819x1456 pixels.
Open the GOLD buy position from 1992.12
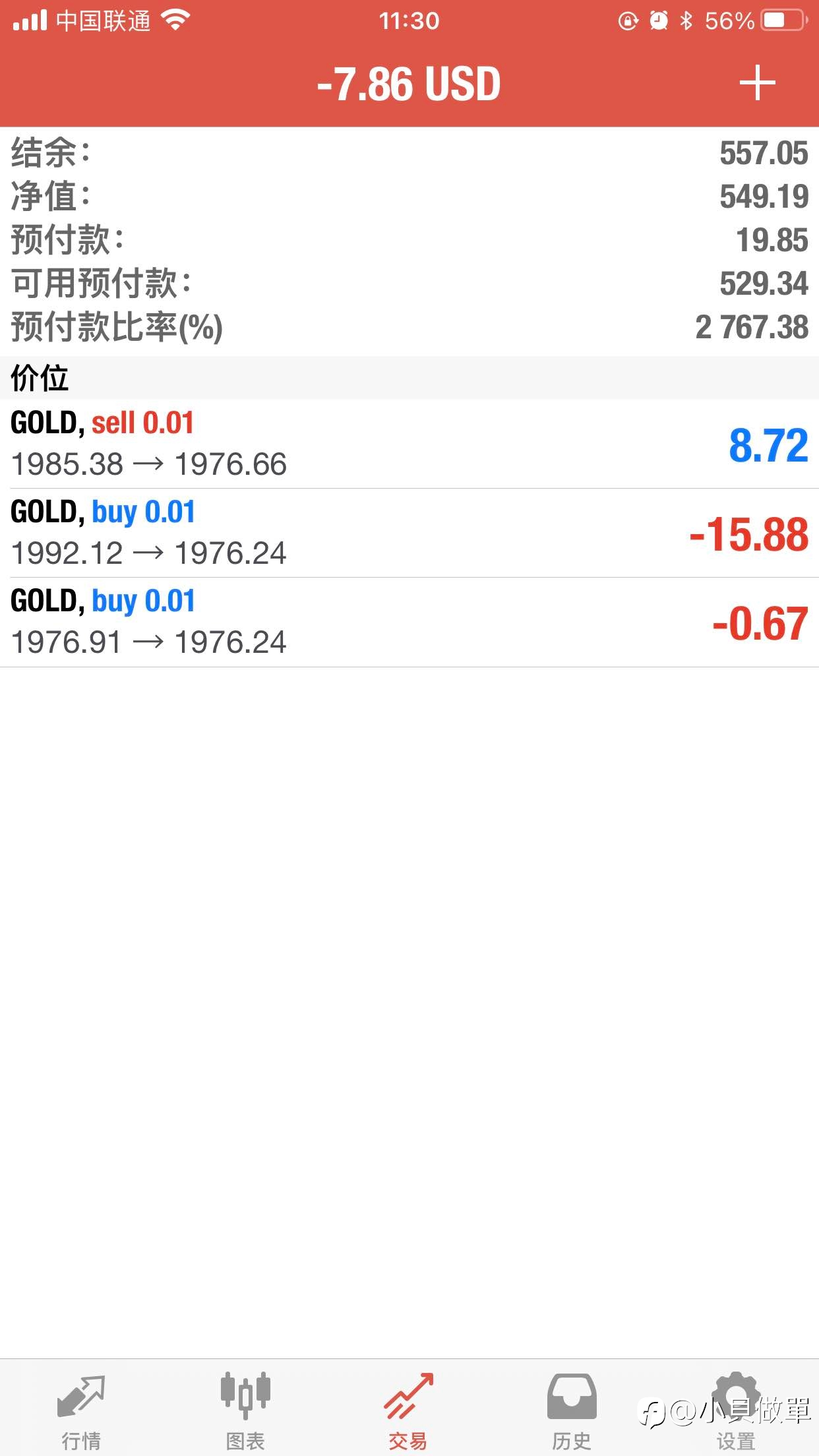(x=409, y=533)
